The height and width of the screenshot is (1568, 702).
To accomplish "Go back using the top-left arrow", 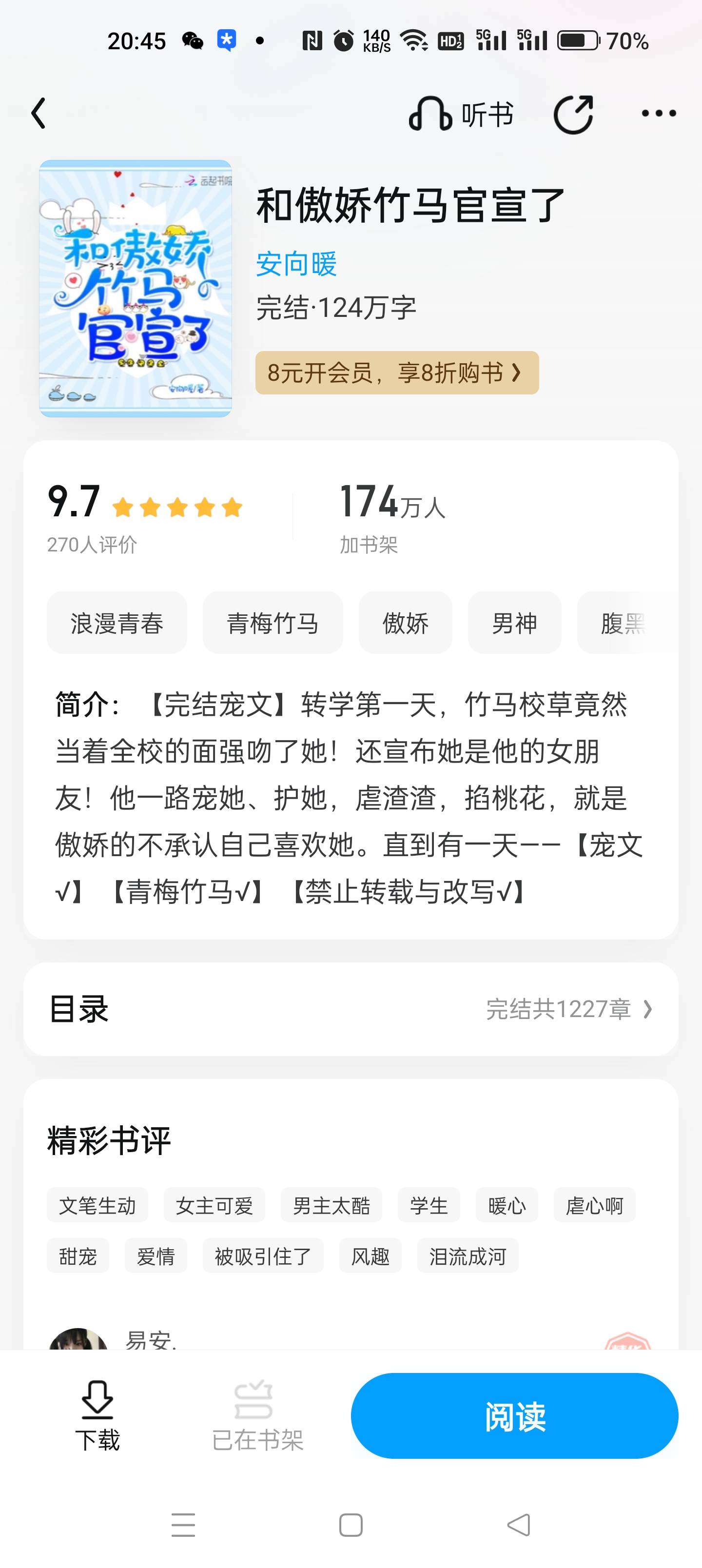I will tap(39, 113).
